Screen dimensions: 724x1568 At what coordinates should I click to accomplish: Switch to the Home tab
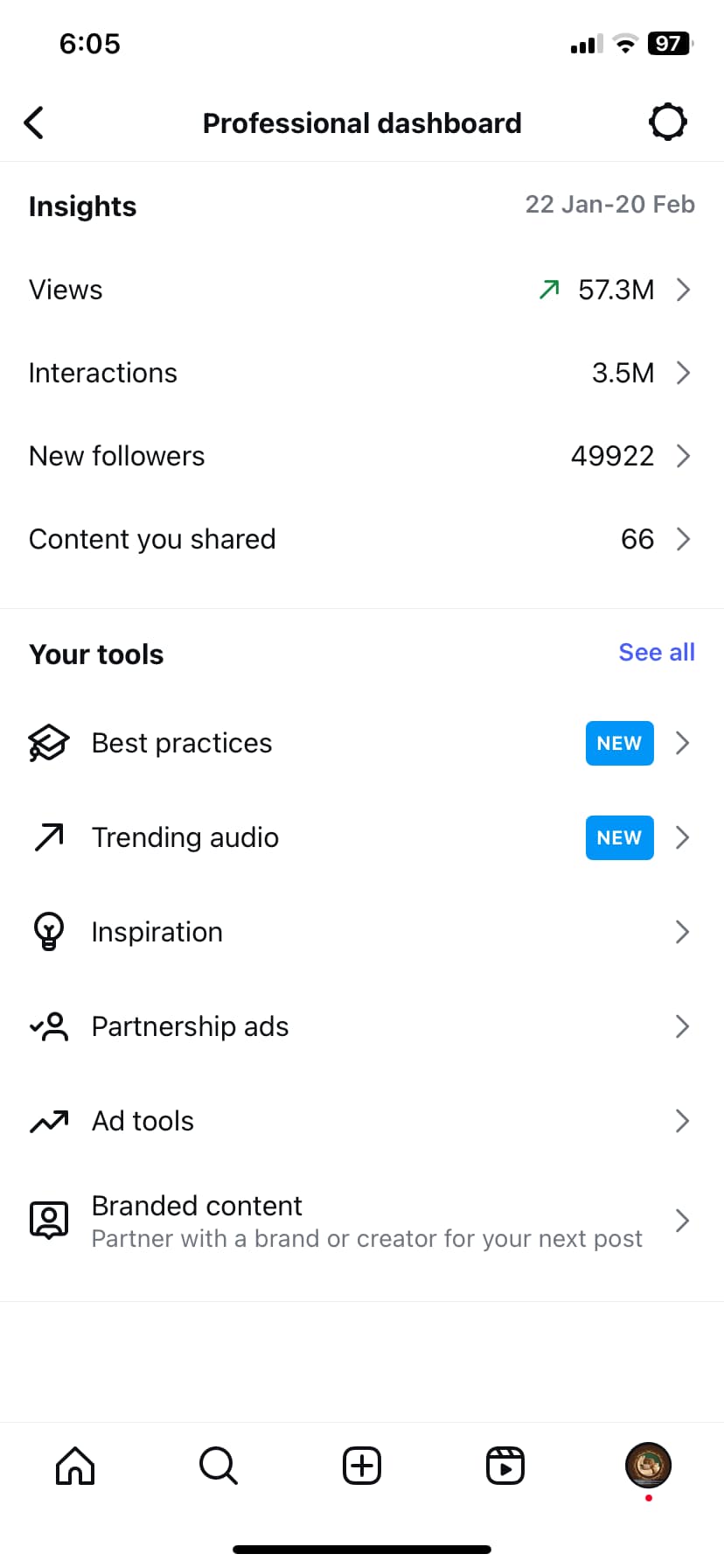(x=75, y=1465)
